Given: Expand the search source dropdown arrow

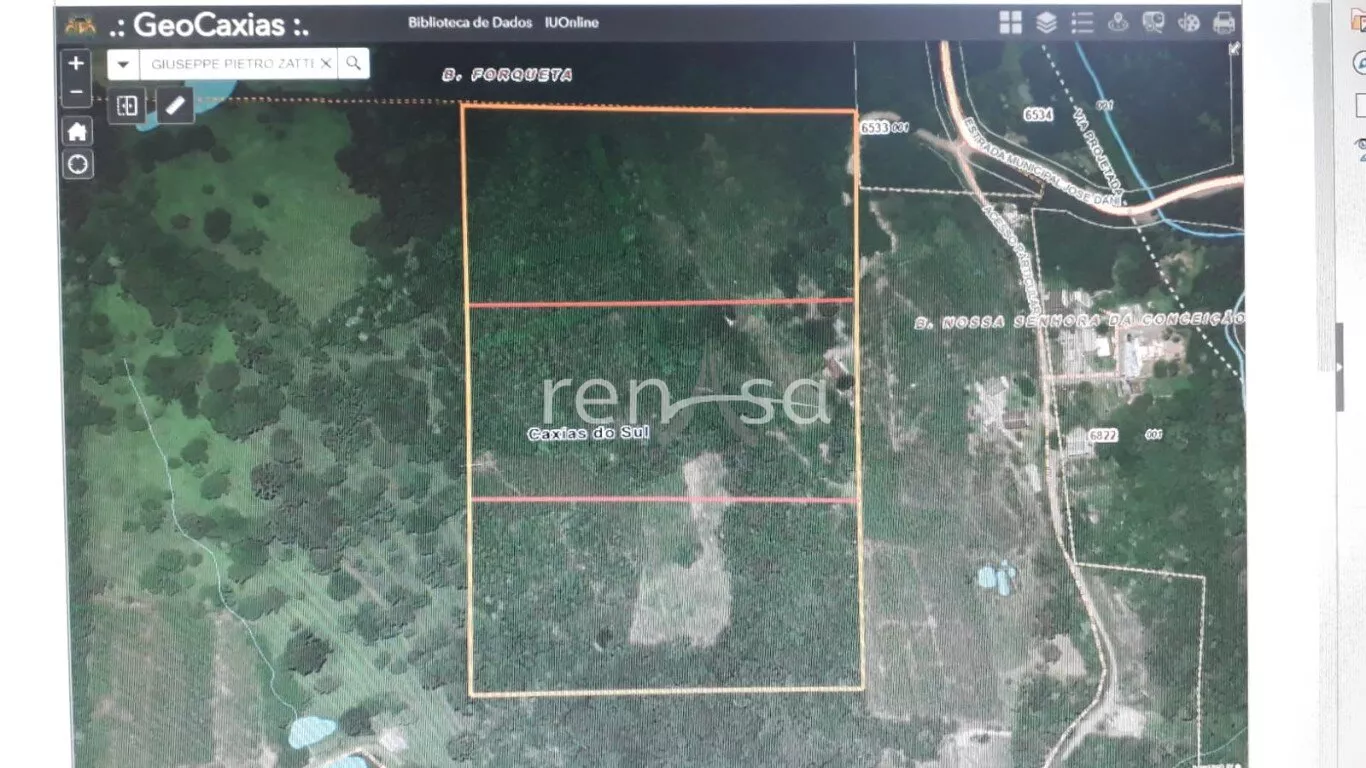Looking at the screenshot, I should tap(123, 64).
